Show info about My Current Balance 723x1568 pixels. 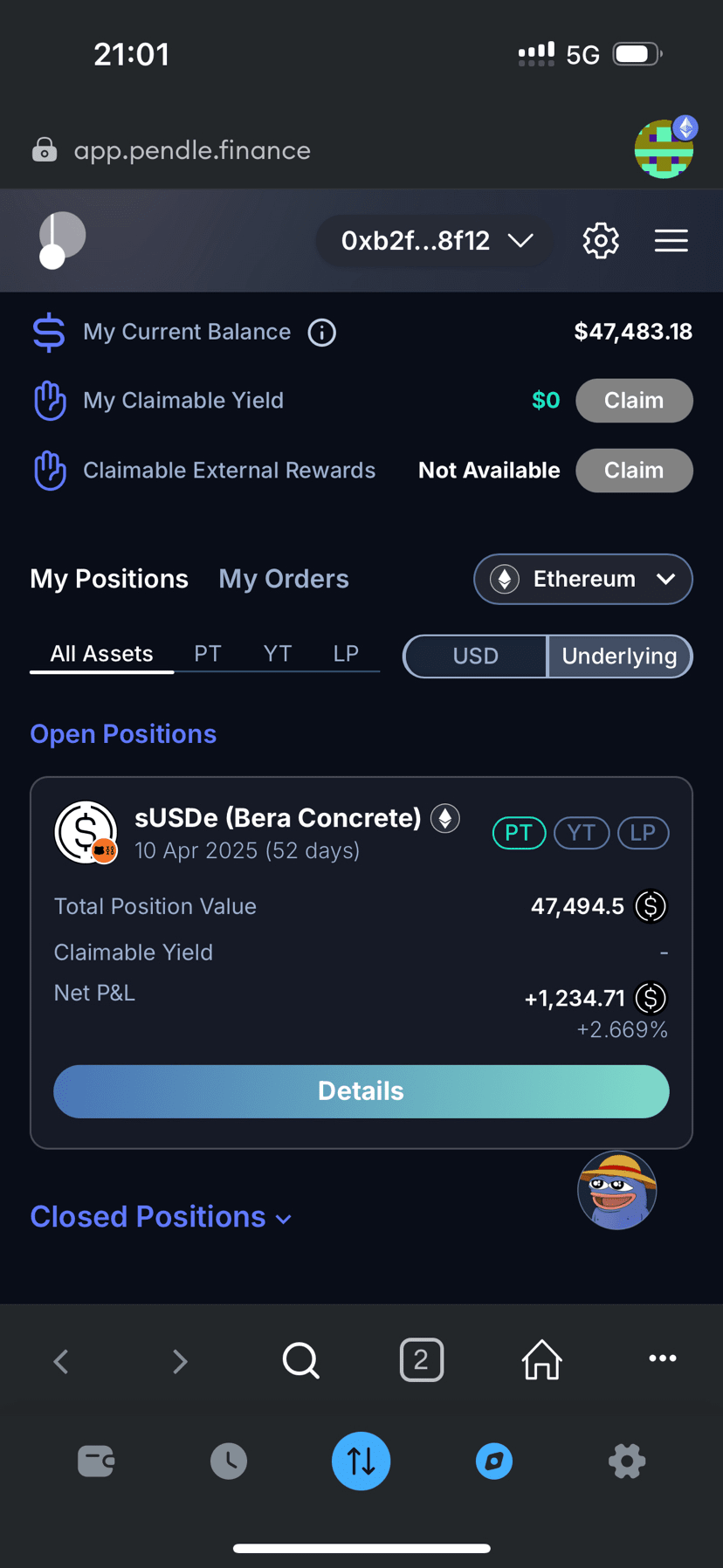pyautogui.click(x=322, y=333)
